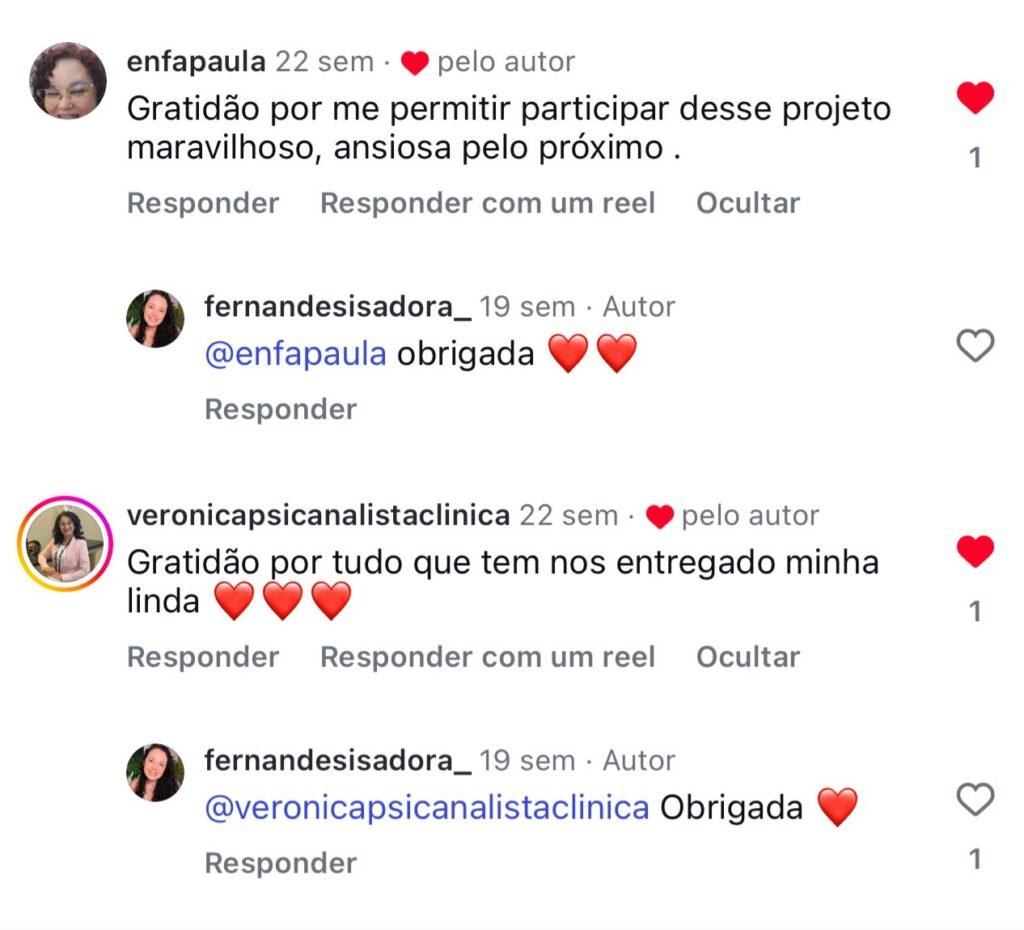Like fernandesisadora_'s reply to veronicapsicanalistaclinica

[x=975, y=800]
